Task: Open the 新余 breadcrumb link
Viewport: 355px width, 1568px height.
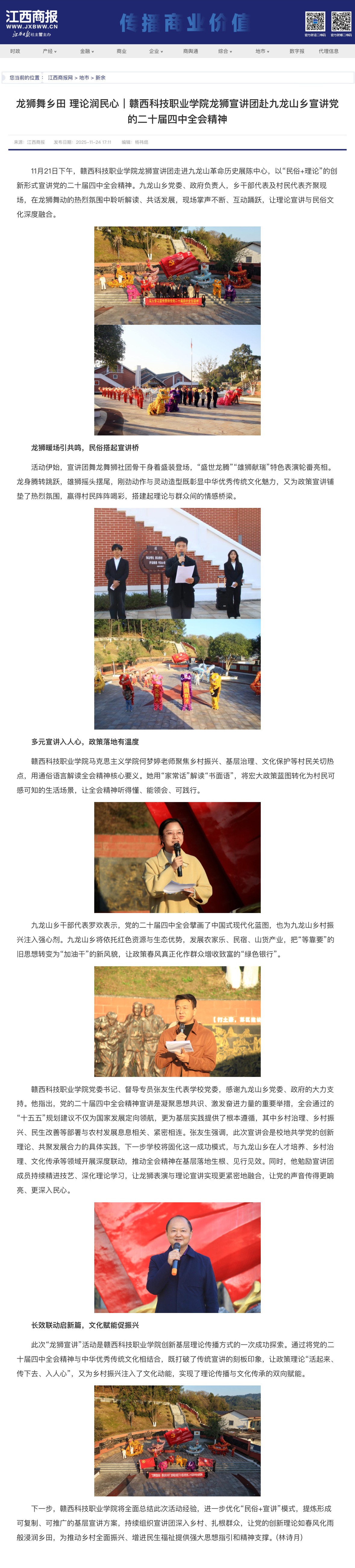Action: pos(101,78)
